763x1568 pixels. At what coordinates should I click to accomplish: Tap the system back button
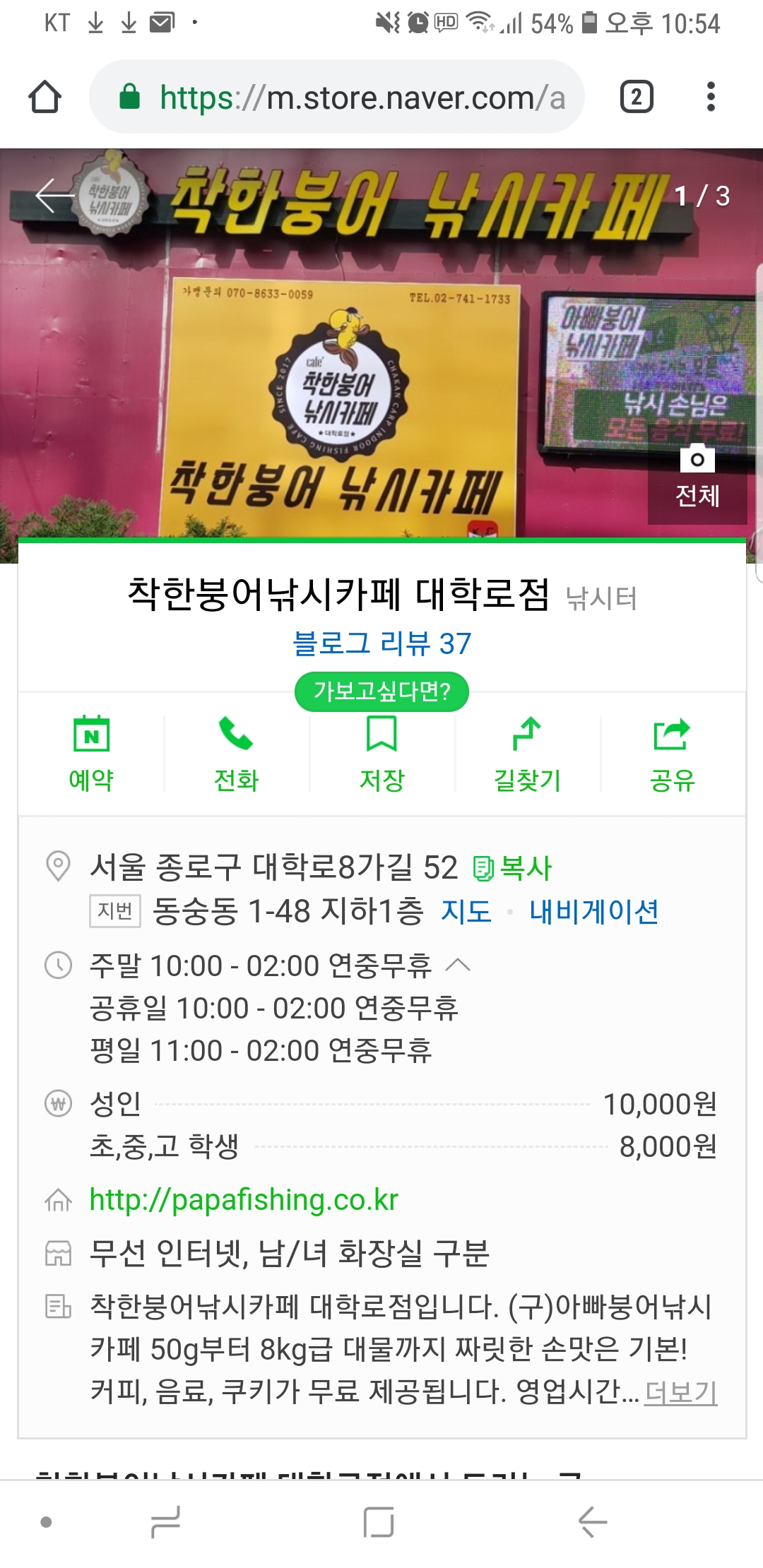coord(593,1521)
